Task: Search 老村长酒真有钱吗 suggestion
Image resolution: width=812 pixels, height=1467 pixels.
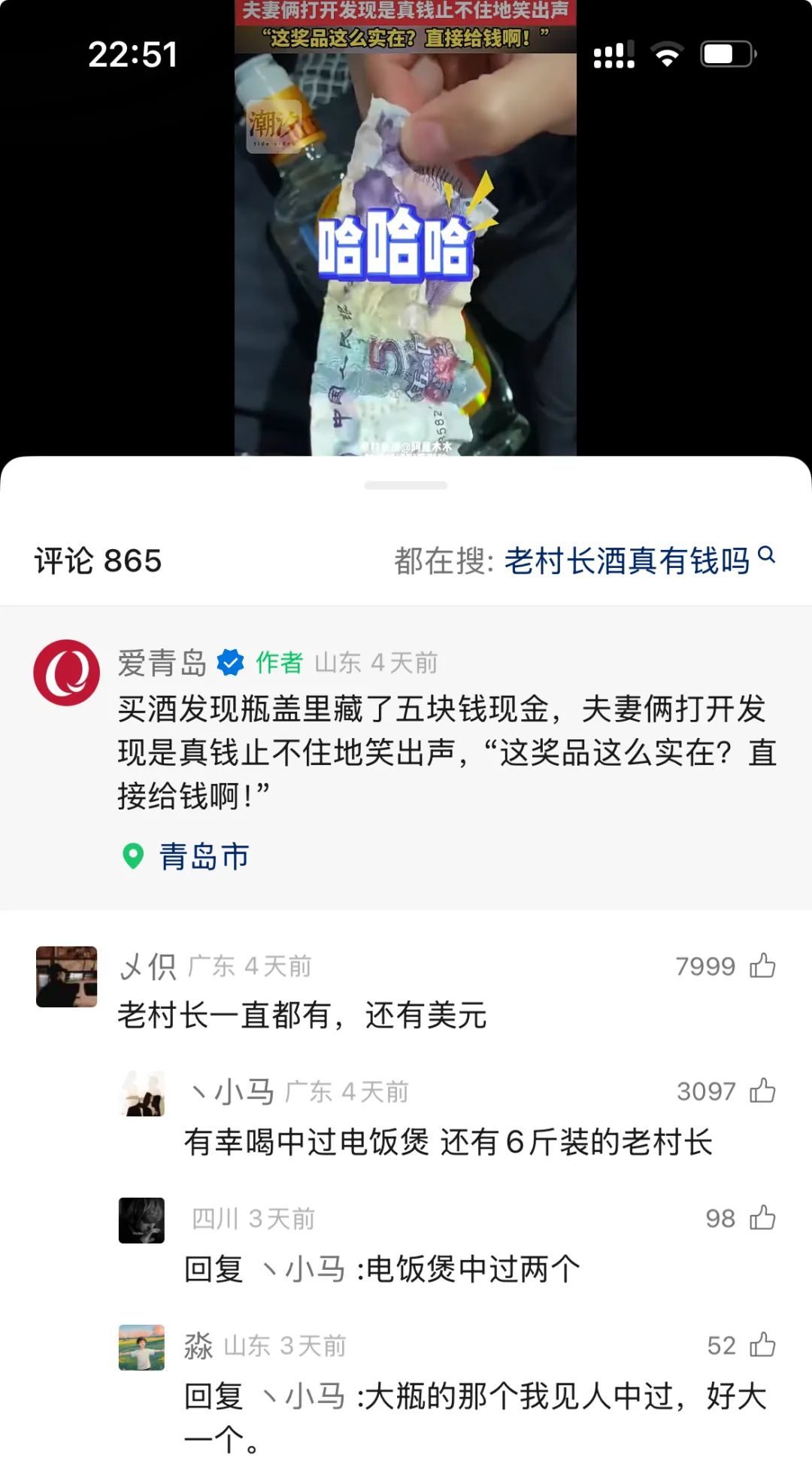Action: (x=639, y=560)
